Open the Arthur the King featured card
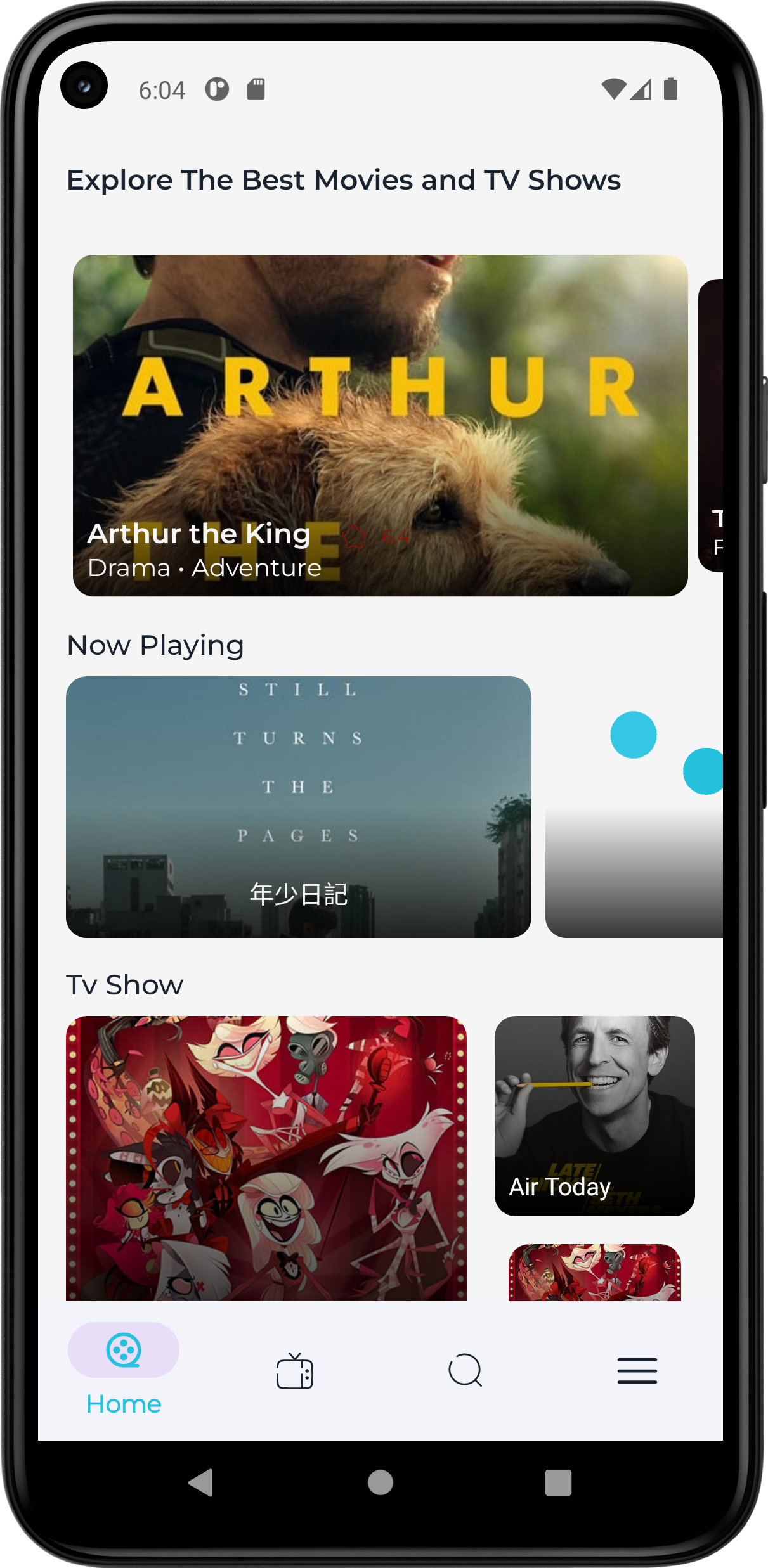The image size is (768, 1568). click(380, 425)
